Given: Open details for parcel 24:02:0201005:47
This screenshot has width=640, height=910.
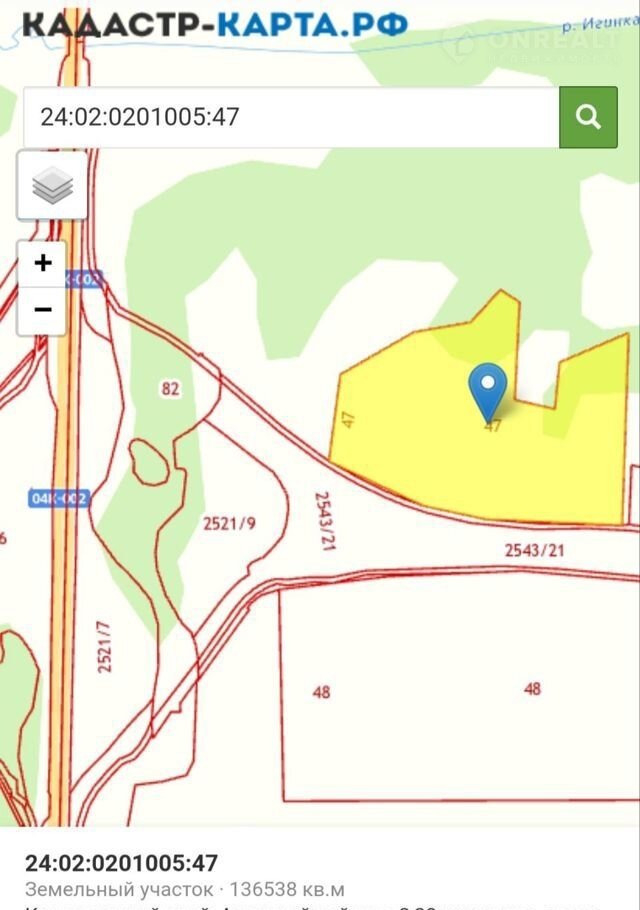Looking at the screenshot, I should point(121,863).
